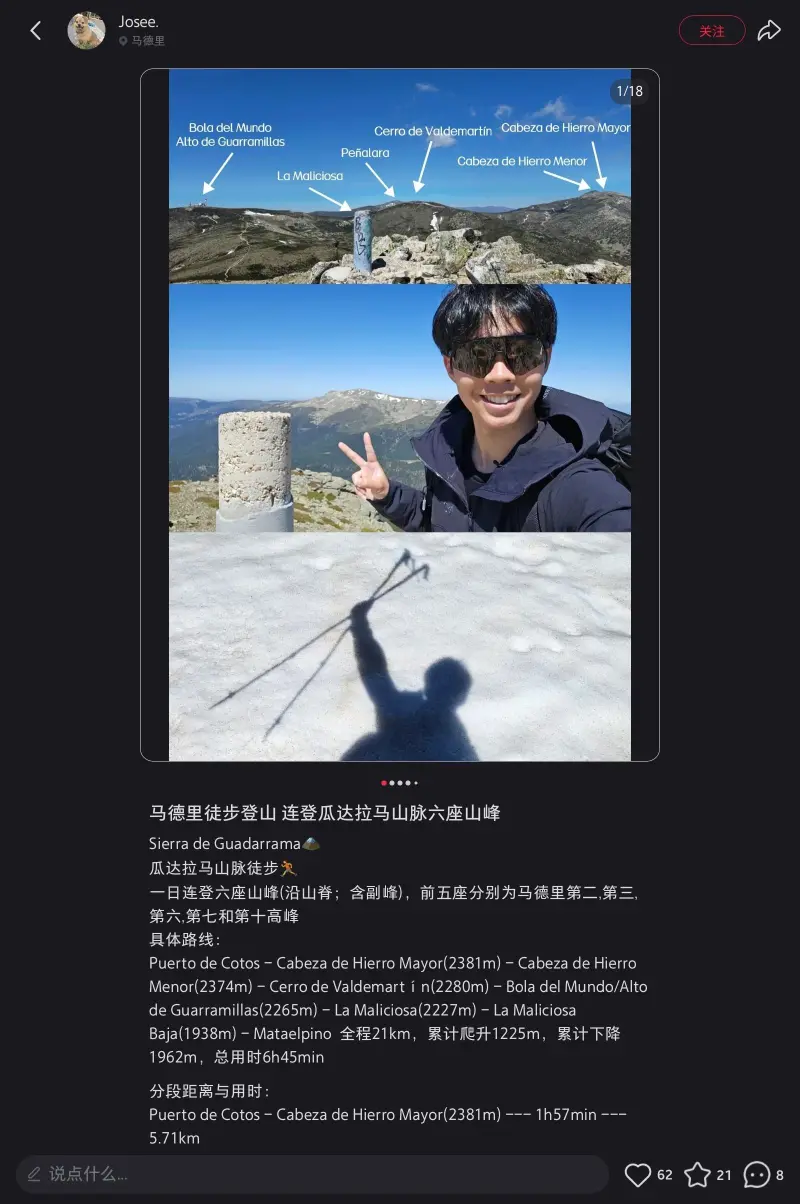Screen dimensions: 800x1204
Task: Like this post with the heart icon
Action: coord(638,1175)
